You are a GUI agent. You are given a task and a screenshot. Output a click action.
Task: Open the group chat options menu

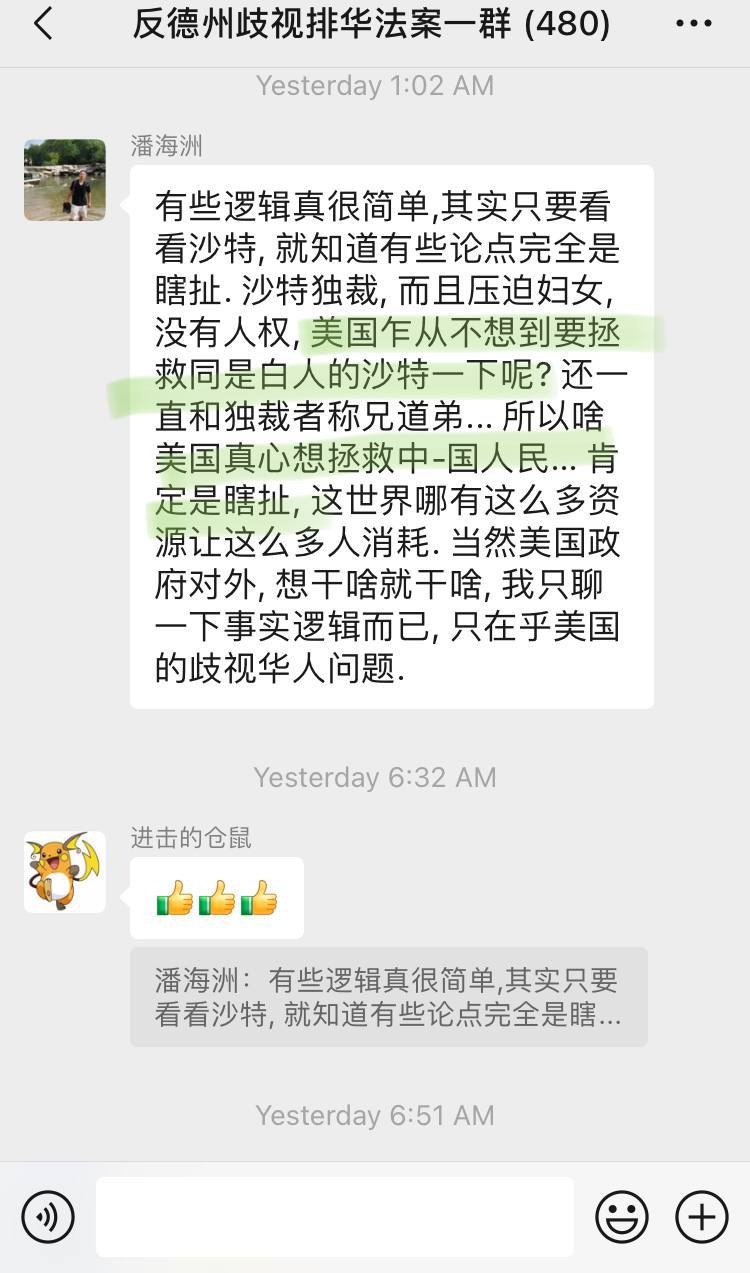coord(694,24)
